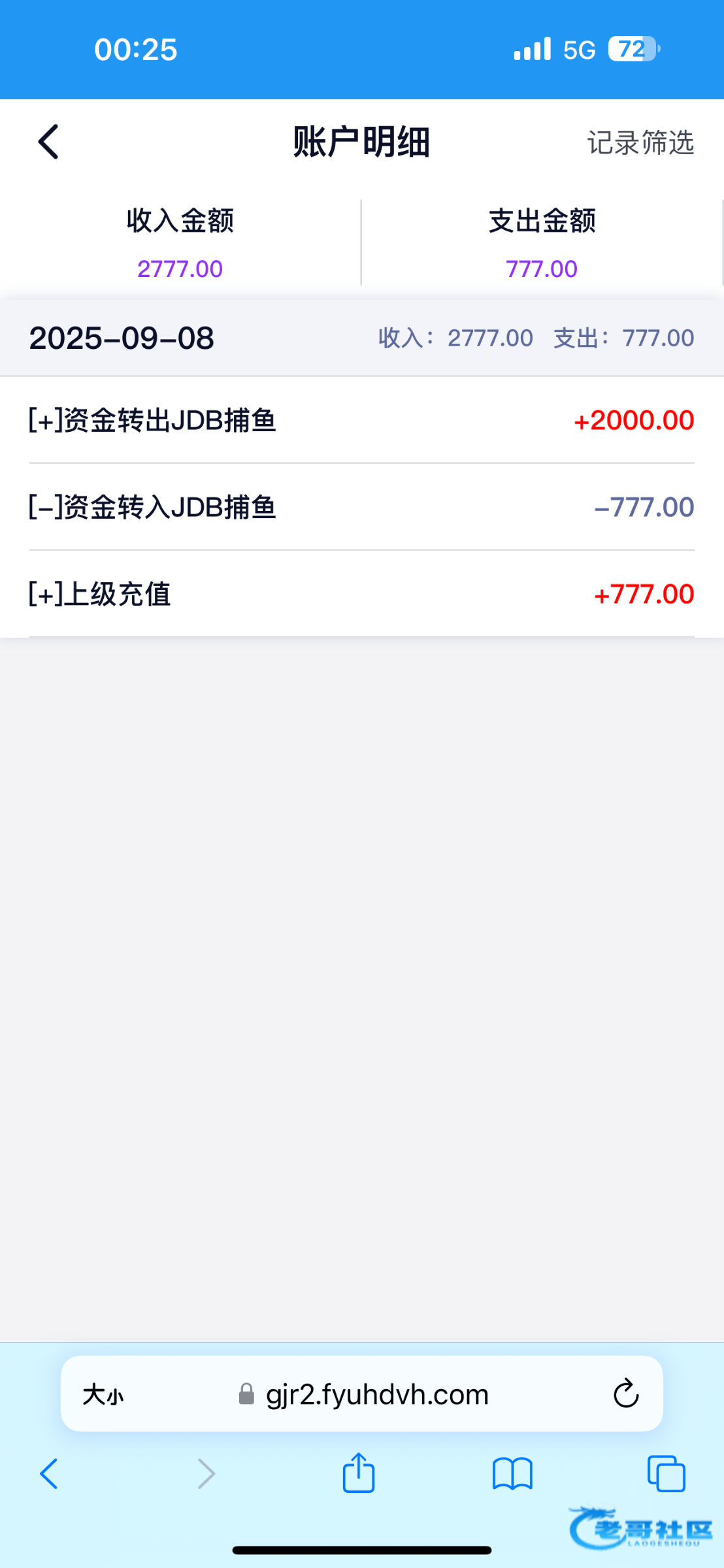The height and width of the screenshot is (1568, 724).
Task: Open the 资金转出JDB捕鱼 +2000.00 record
Action: pyautogui.click(x=361, y=420)
